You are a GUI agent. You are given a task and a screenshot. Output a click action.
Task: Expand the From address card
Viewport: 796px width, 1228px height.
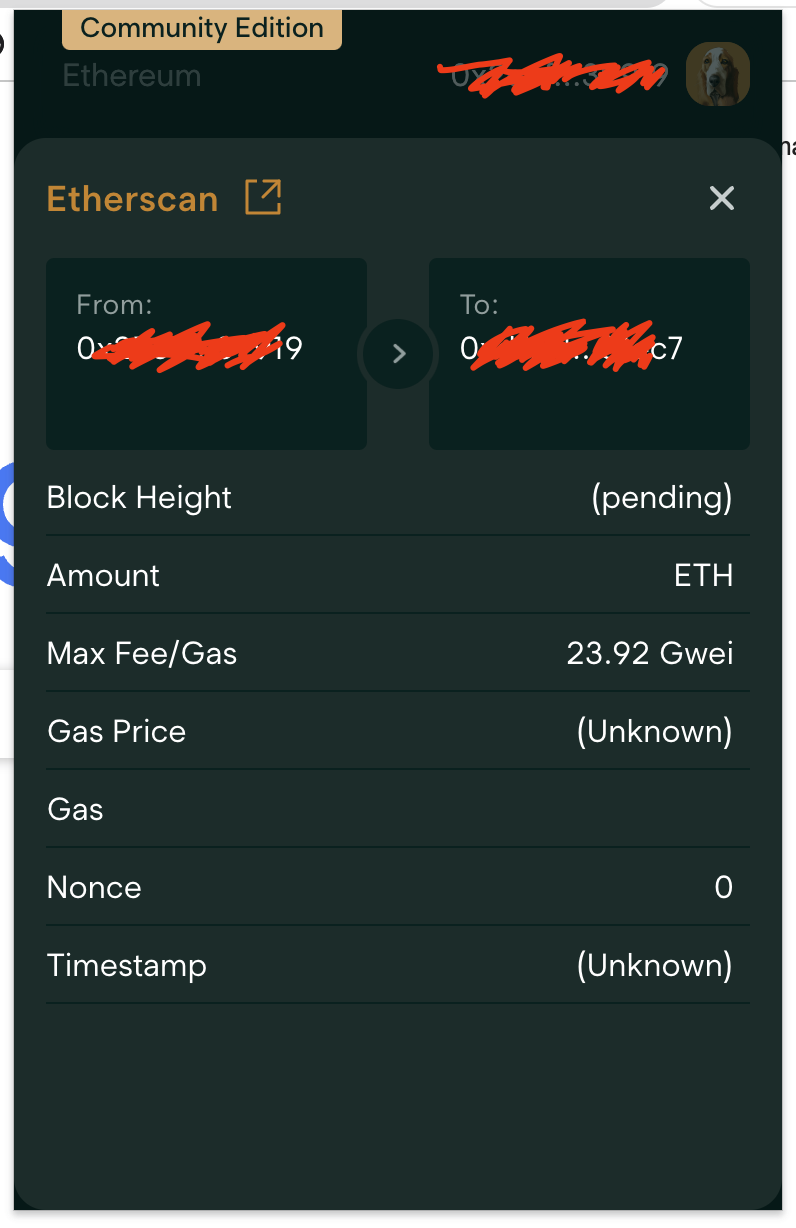[206, 353]
